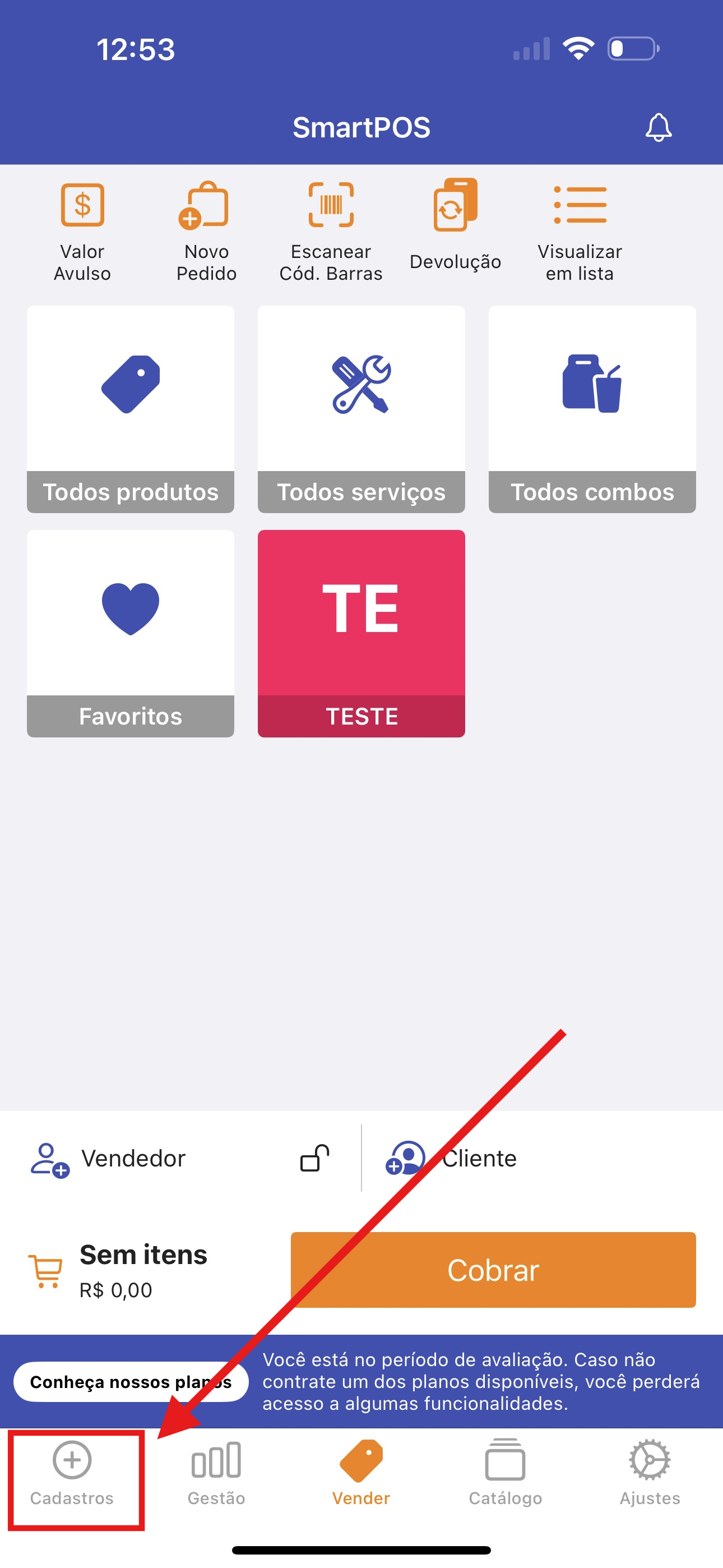Open the Devolução option

(455, 225)
